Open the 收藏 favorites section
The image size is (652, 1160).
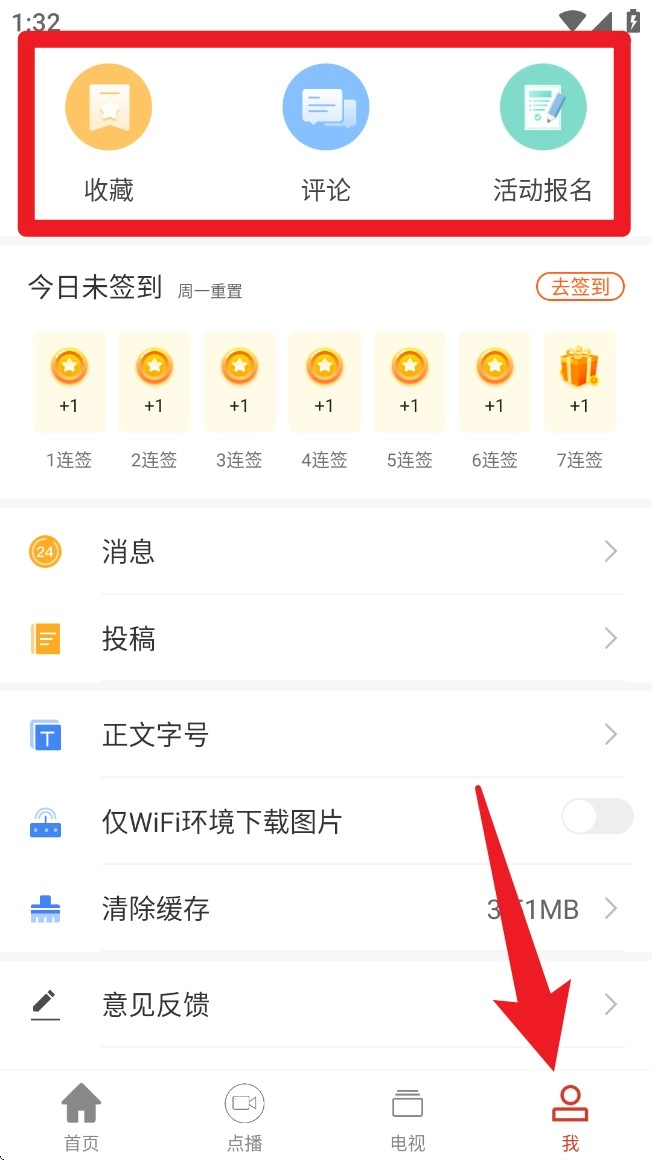108,130
